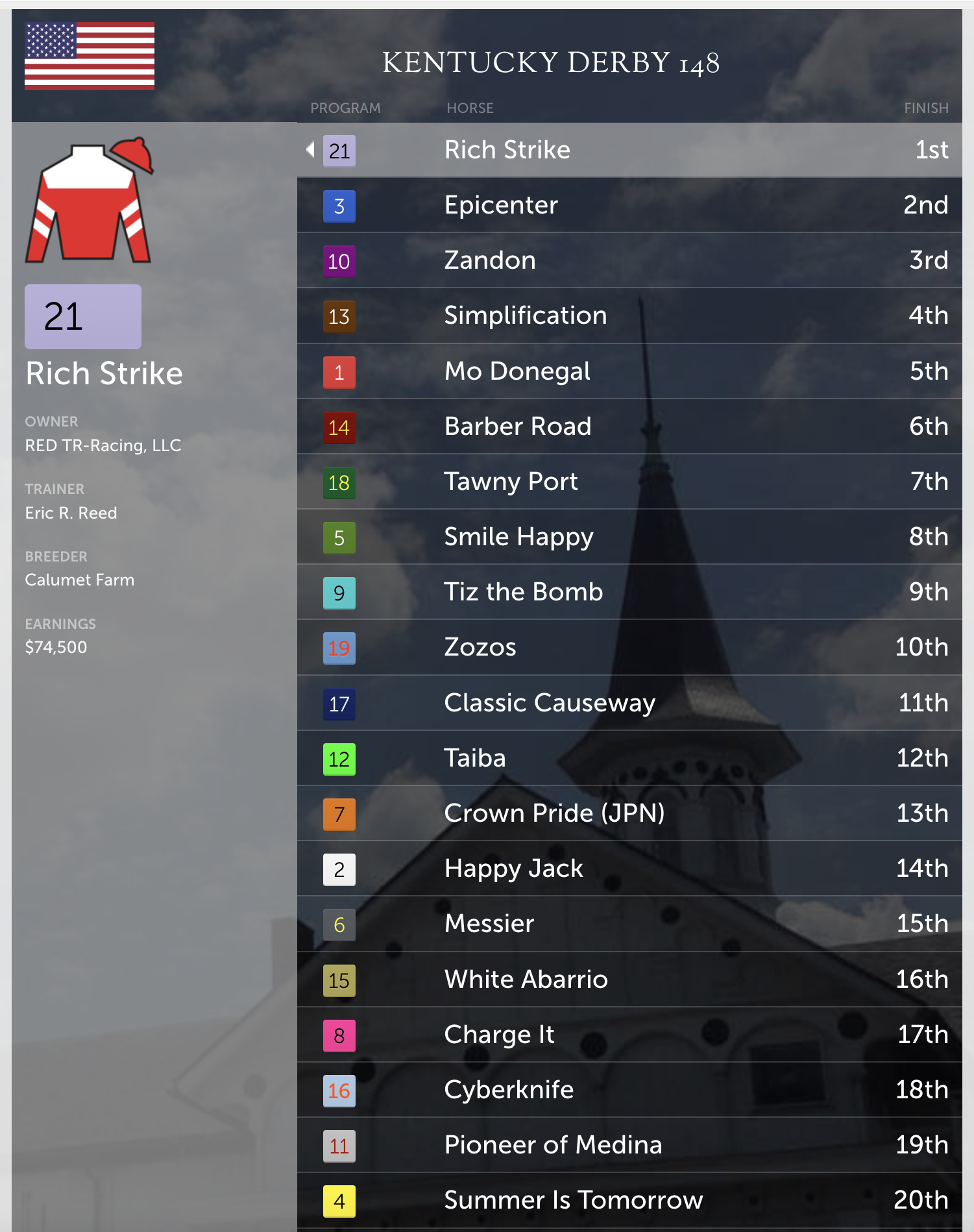The image size is (974, 1232).
Task: Select Mo Donegal in results
Action: 629,371
